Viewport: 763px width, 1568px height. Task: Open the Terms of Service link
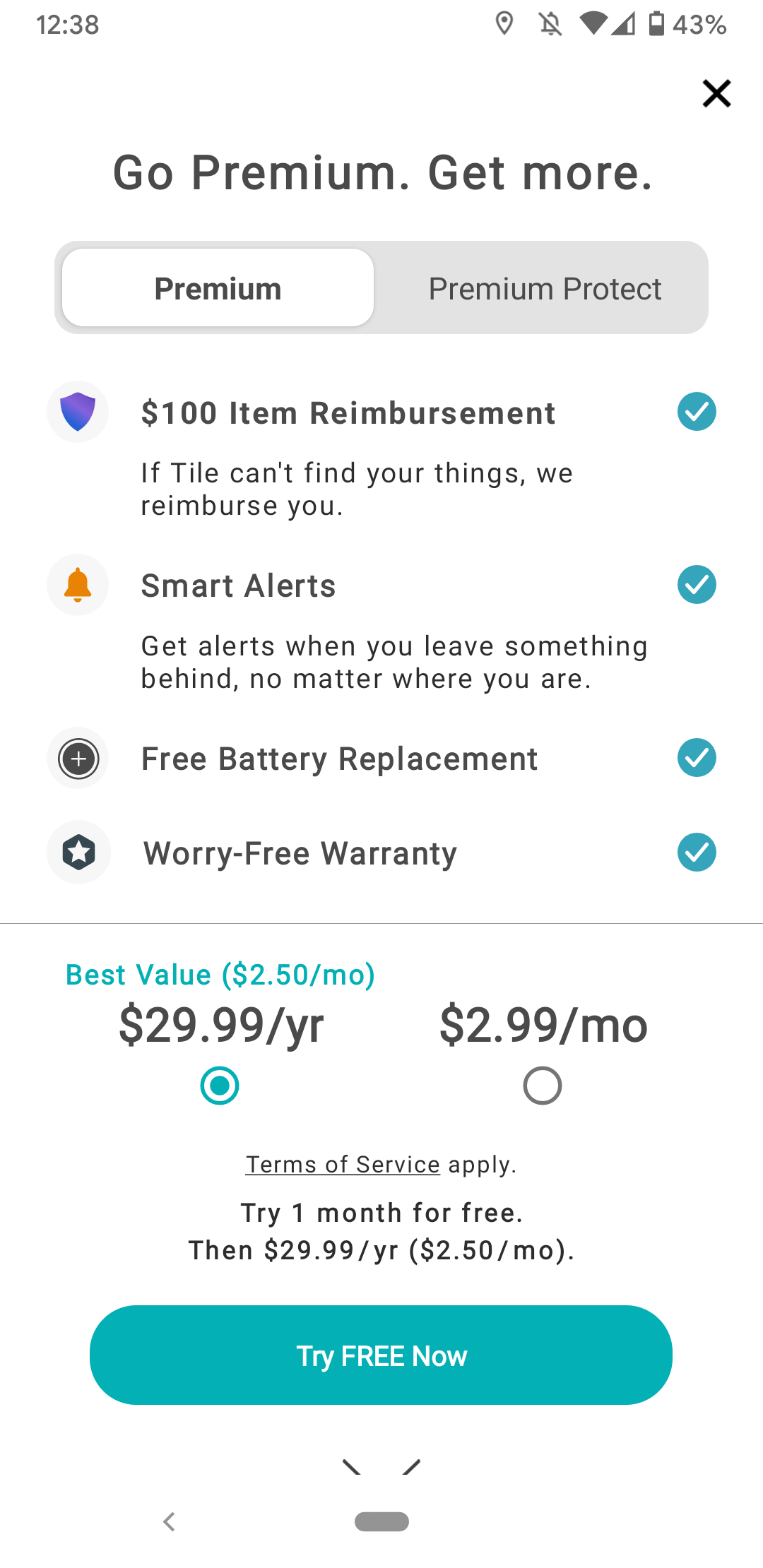pos(343,1164)
